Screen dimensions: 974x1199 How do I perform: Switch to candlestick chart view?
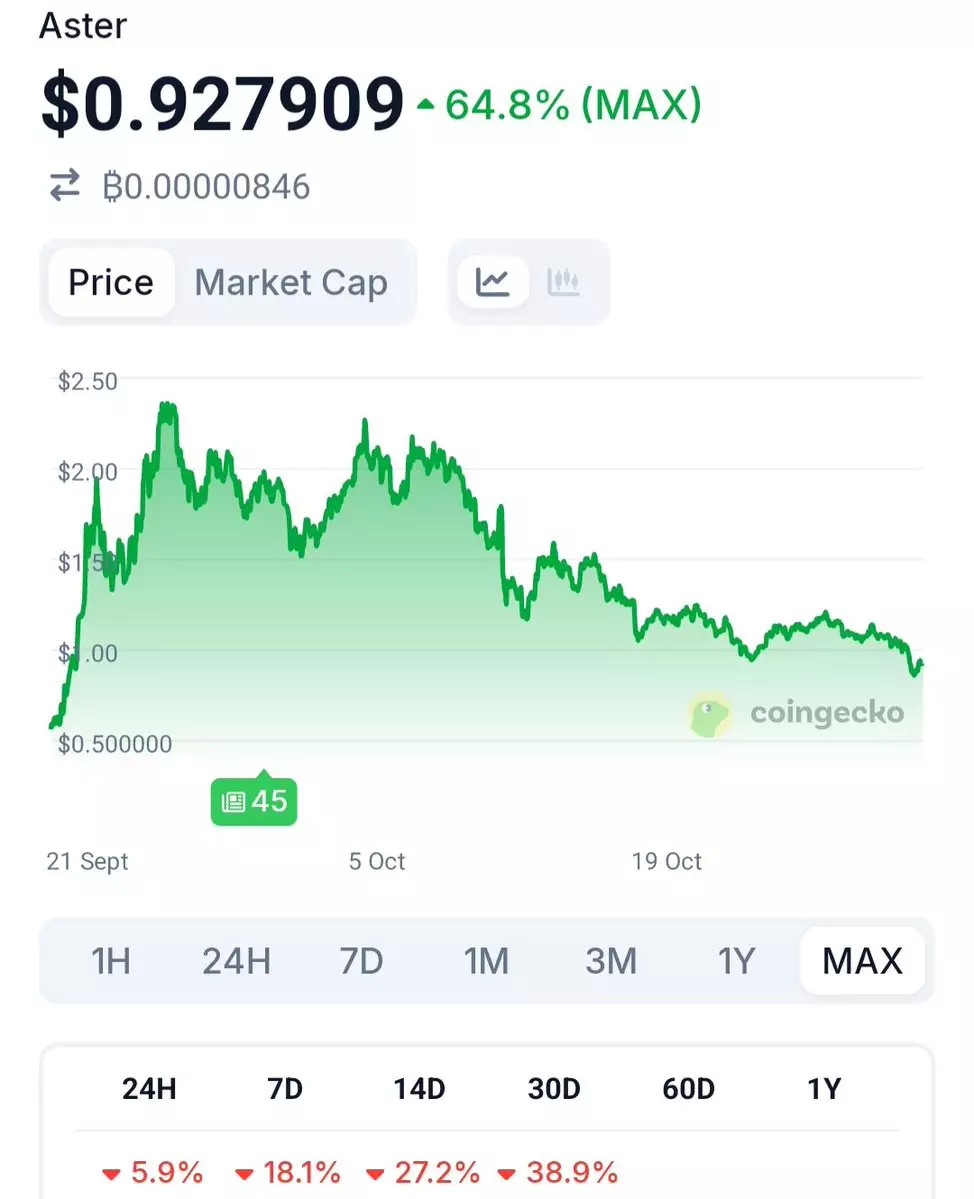(564, 283)
